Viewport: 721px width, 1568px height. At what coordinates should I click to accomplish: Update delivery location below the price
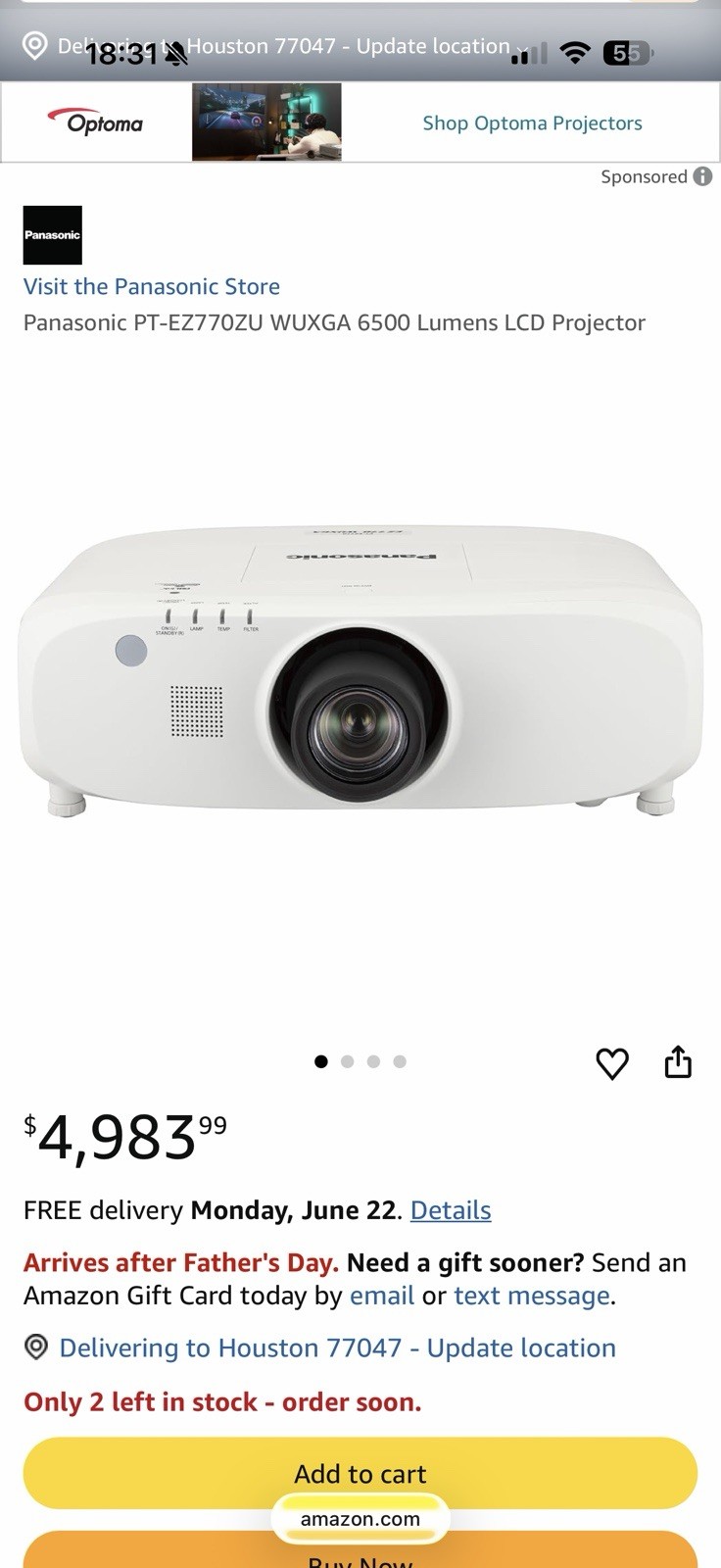[337, 1347]
